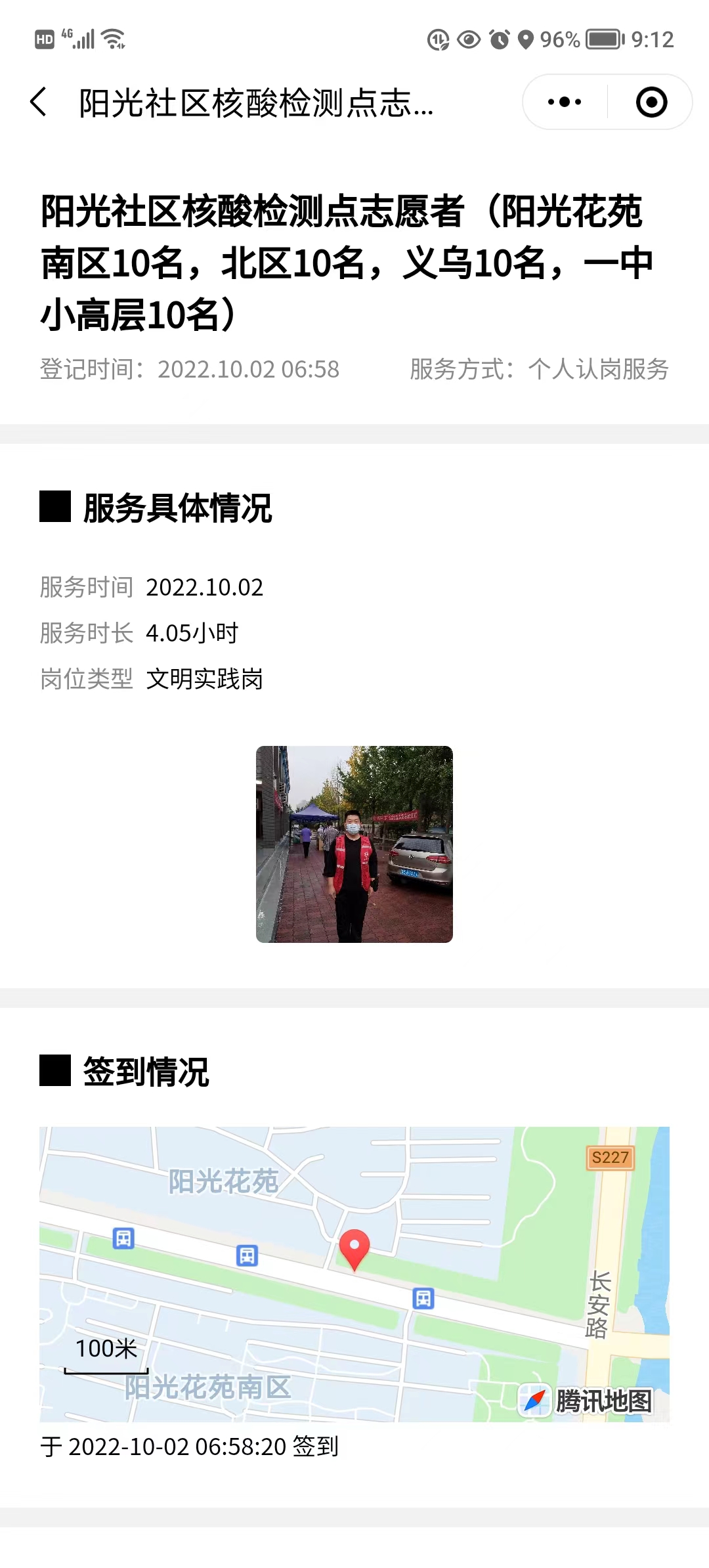709x1568 pixels.
Task: Enlarge the volunteer service photo
Action: [354, 844]
